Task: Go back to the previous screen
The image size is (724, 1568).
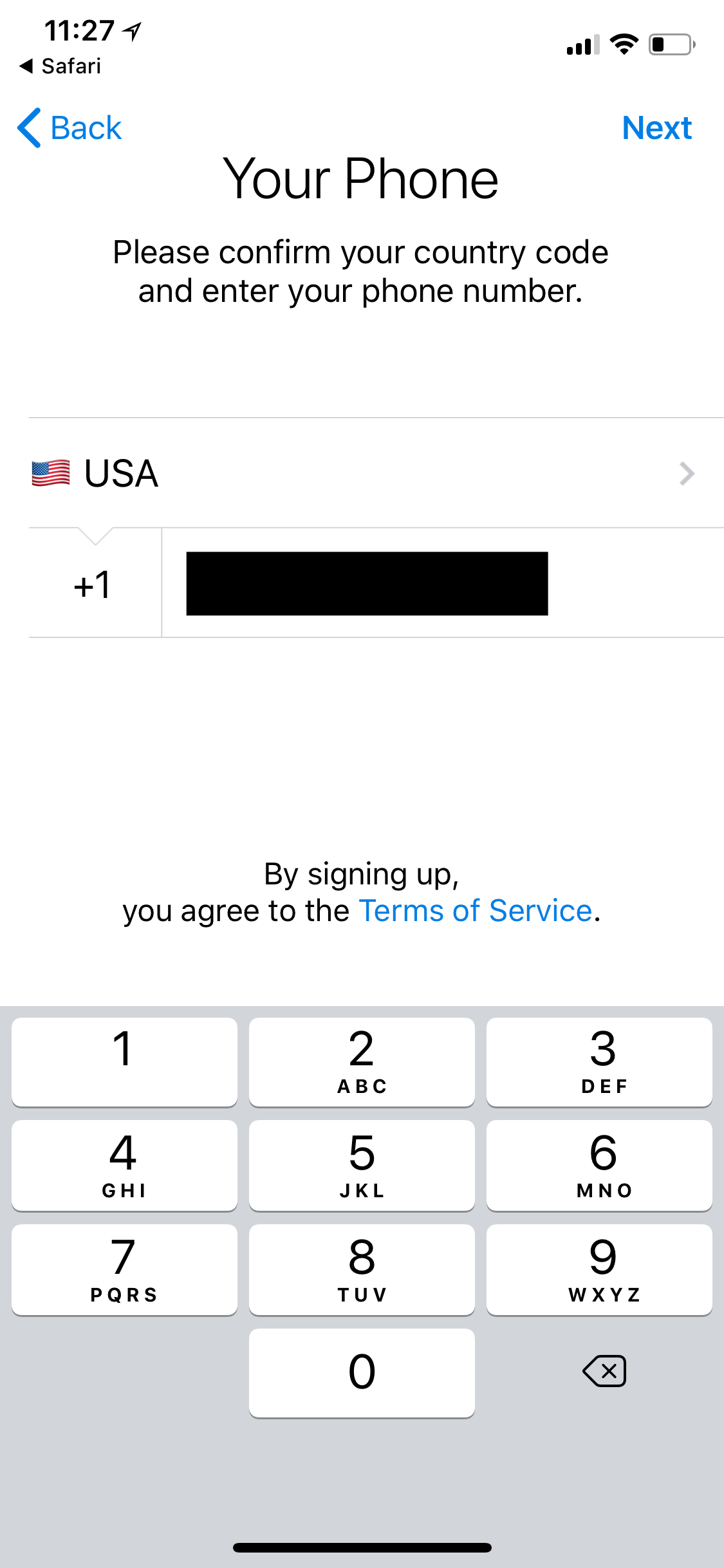Action: tap(70, 127)
